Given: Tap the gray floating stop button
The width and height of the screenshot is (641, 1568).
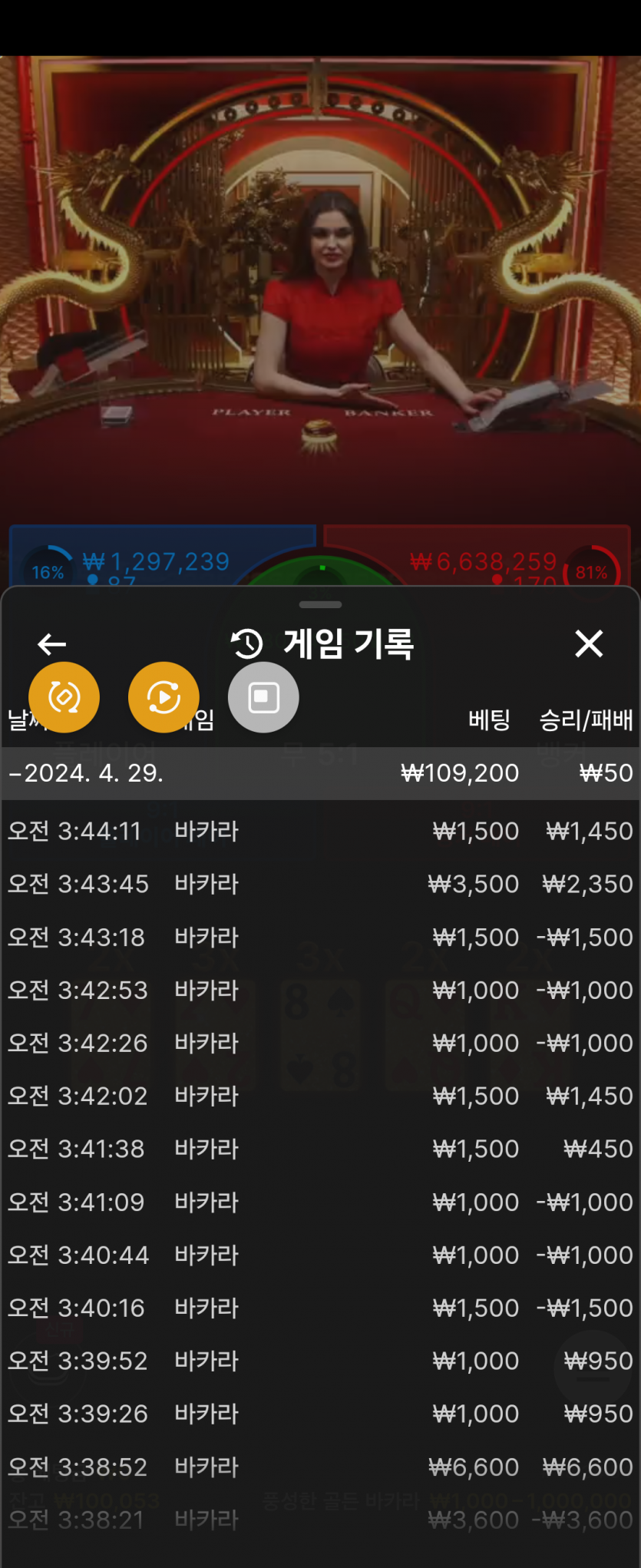Looking at the screenshot, I should (x=263, y=697).
